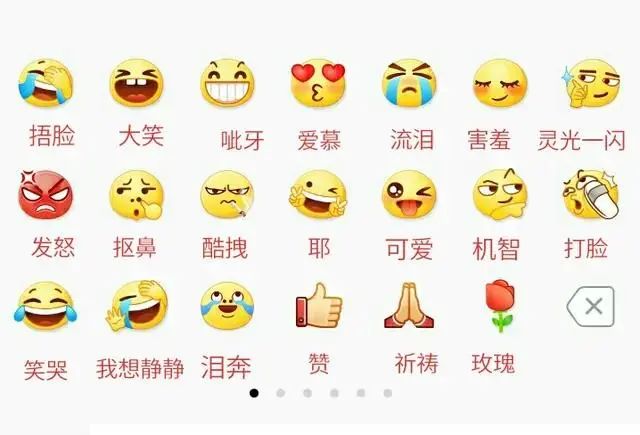Insert the 耶 victory emoji
640x435 pixels.
point(318,196)
